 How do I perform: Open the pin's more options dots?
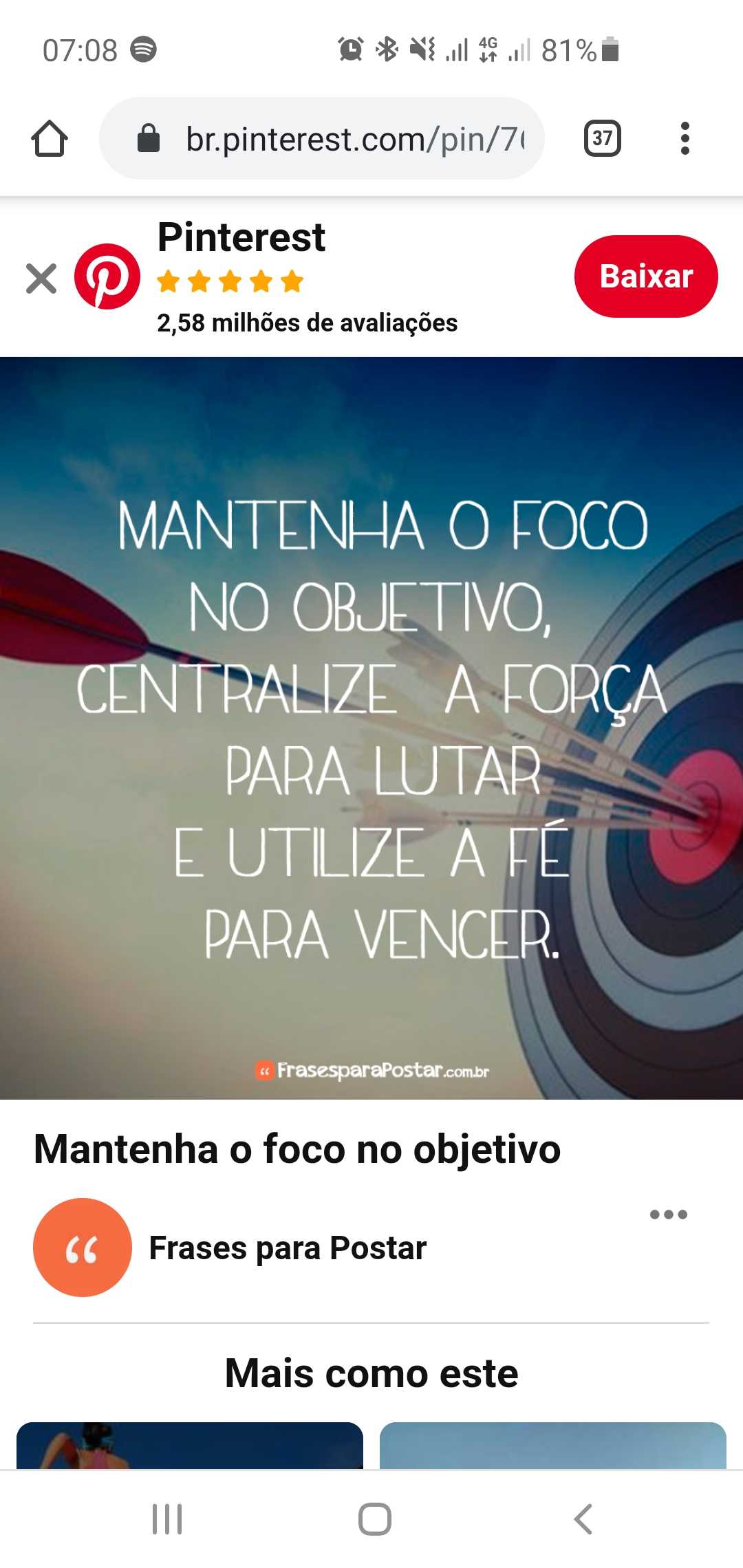pyautogui.click(x=669, y=1215)
